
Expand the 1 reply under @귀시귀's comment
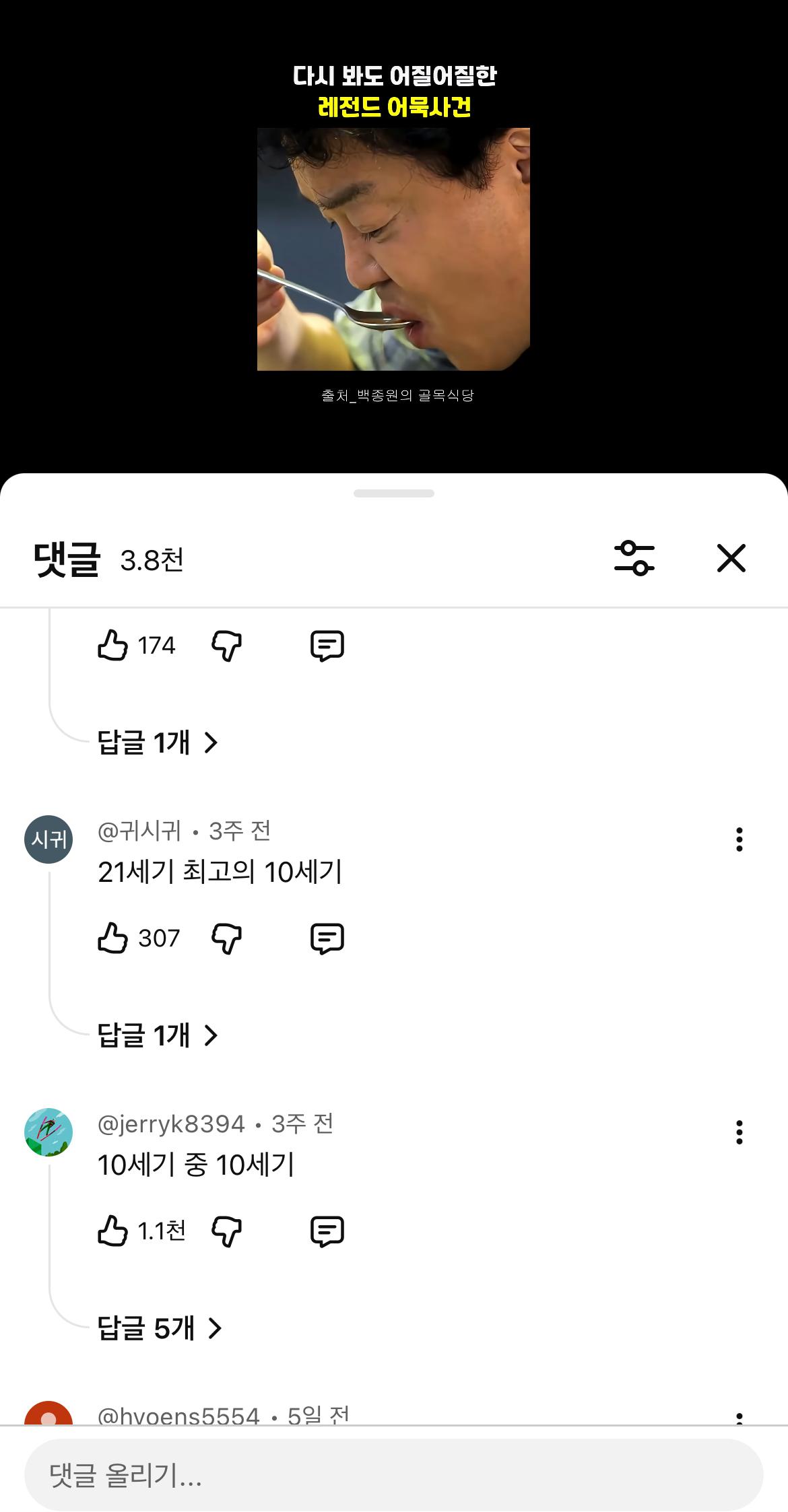[158, 1035]
